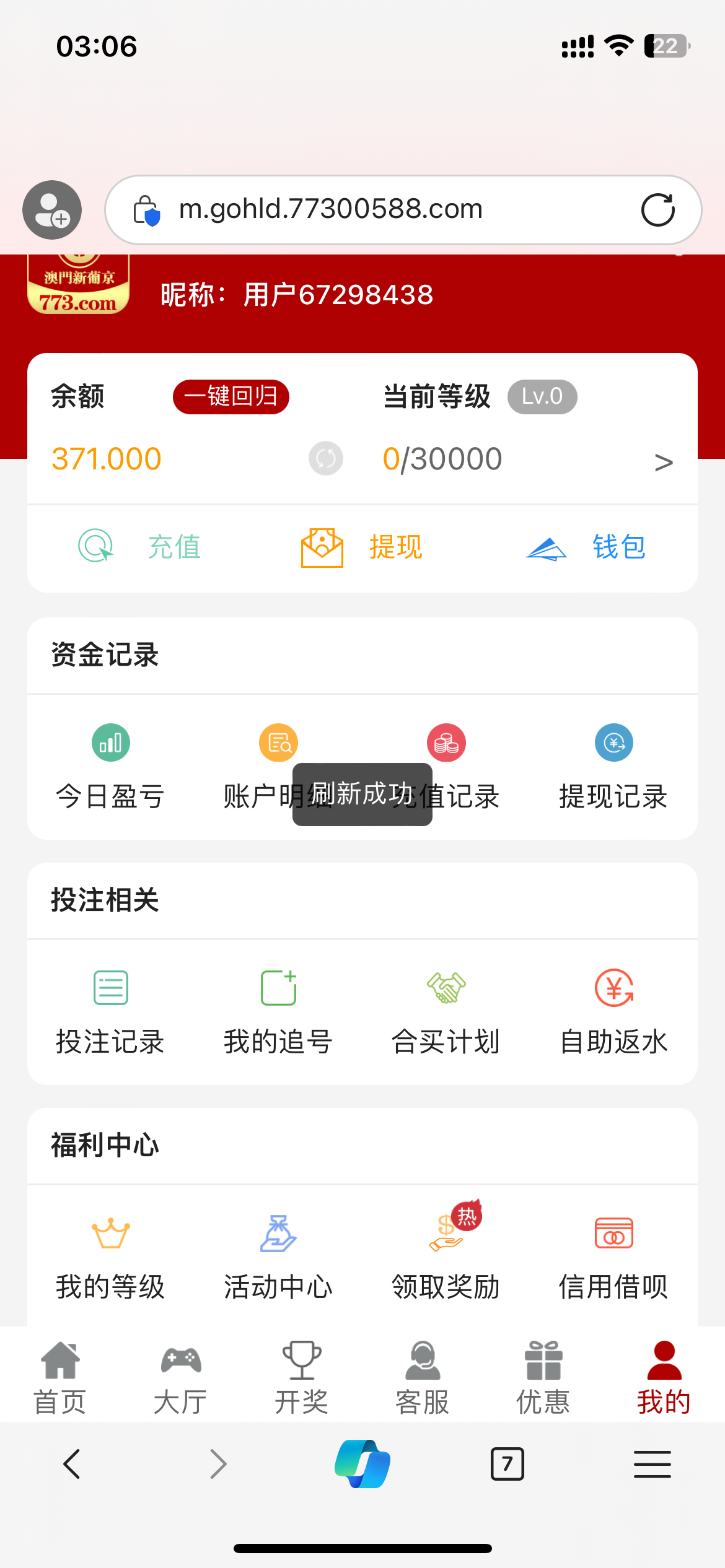Open 我的追号
725x1568 pixels.
278,1013
